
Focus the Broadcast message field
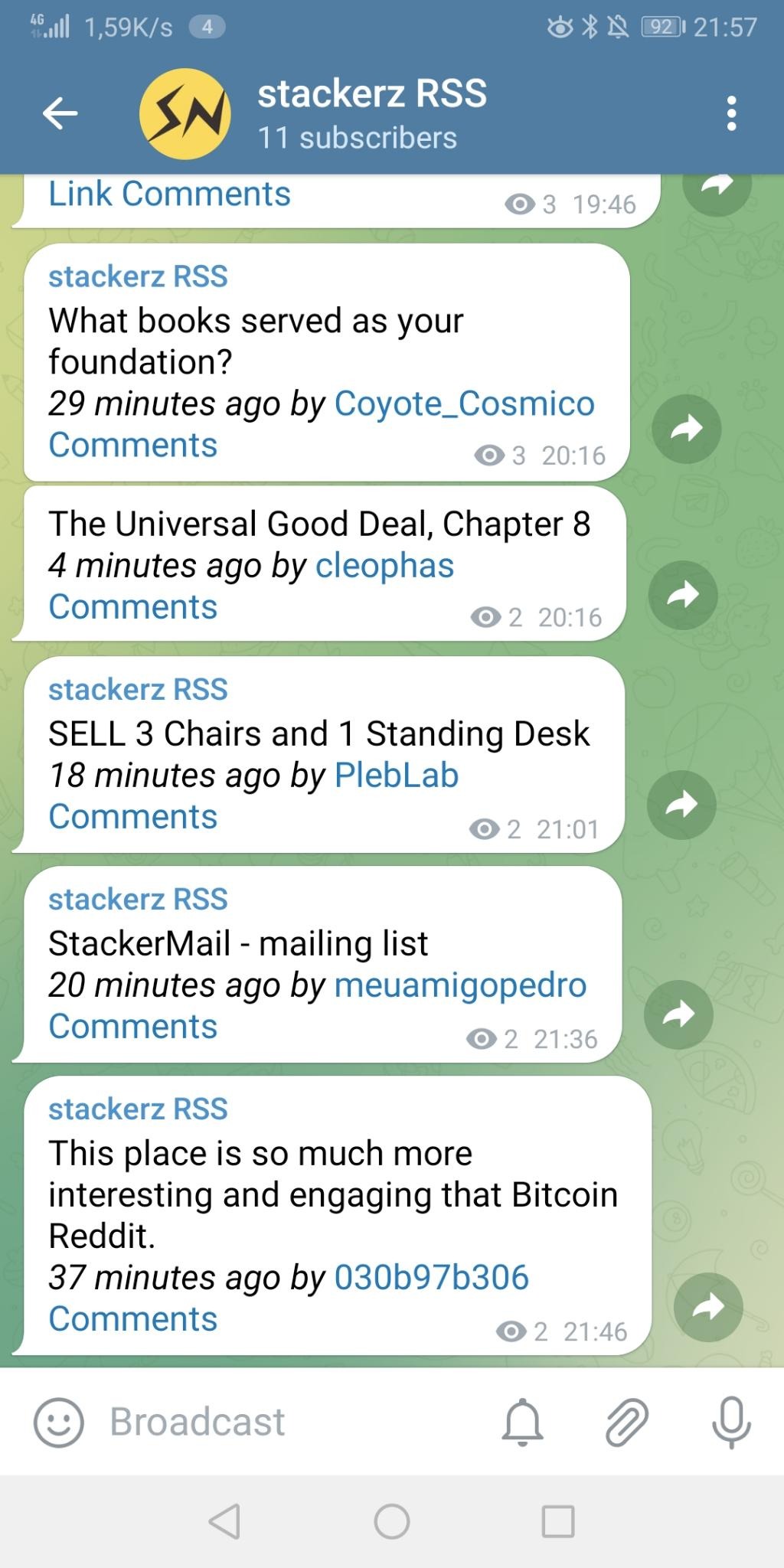(x=291, y=1422)
